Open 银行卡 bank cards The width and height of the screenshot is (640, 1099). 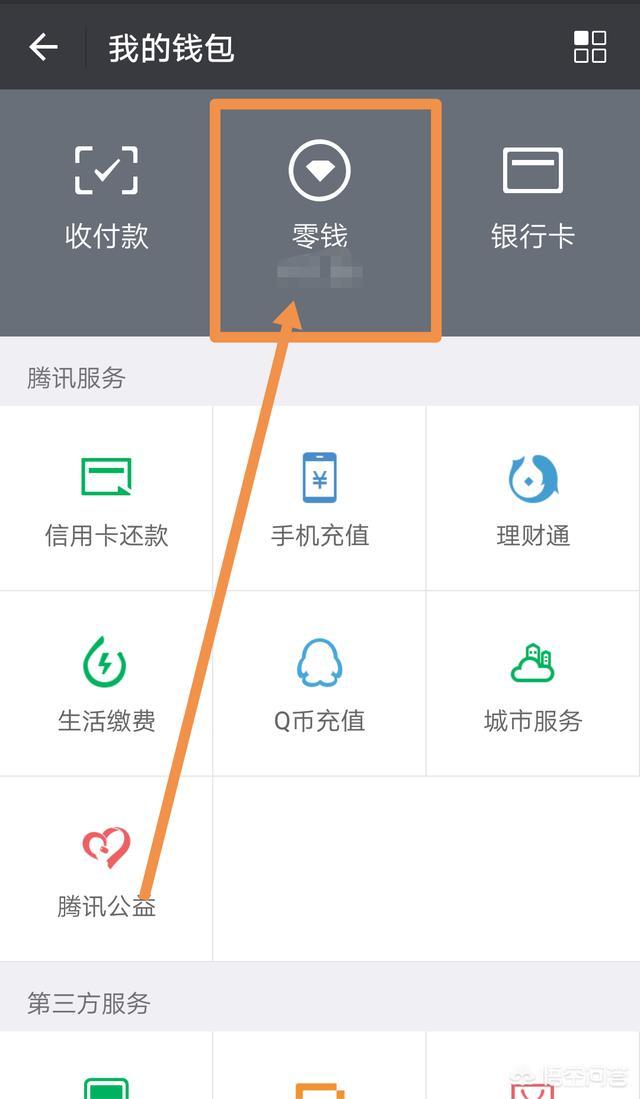click(x=533, y=198)
